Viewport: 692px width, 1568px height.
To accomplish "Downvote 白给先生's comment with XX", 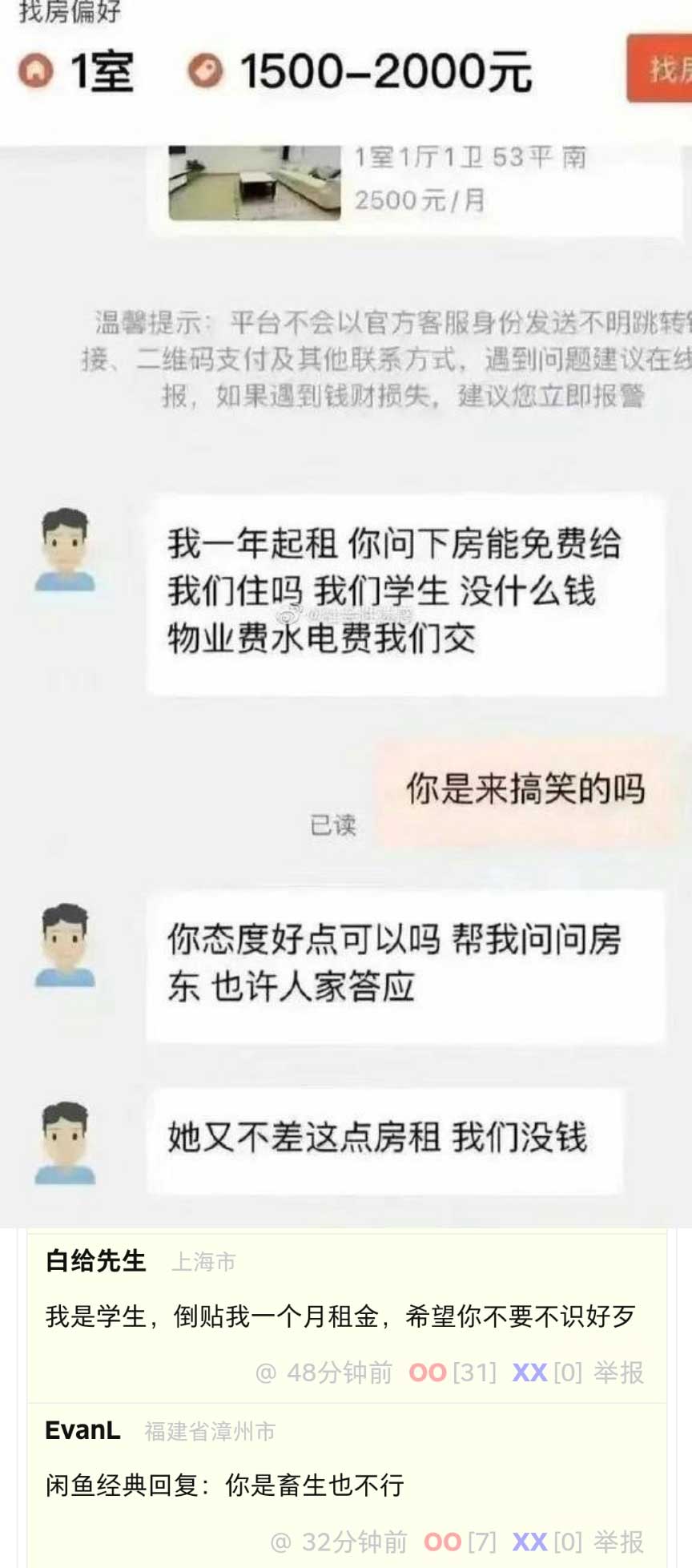I will tap(529, 1373).
